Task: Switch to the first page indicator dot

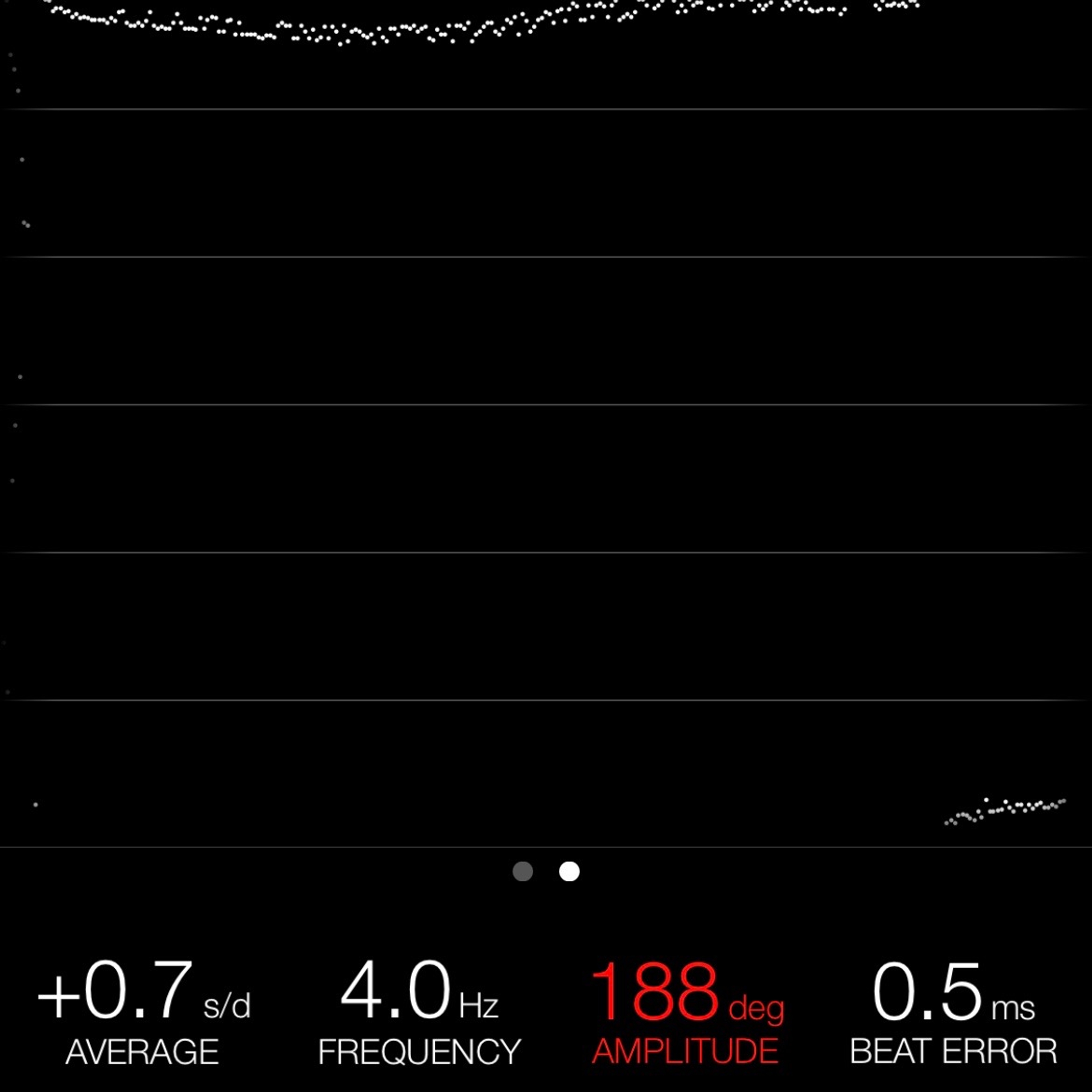Action: (x=523, y=872)
